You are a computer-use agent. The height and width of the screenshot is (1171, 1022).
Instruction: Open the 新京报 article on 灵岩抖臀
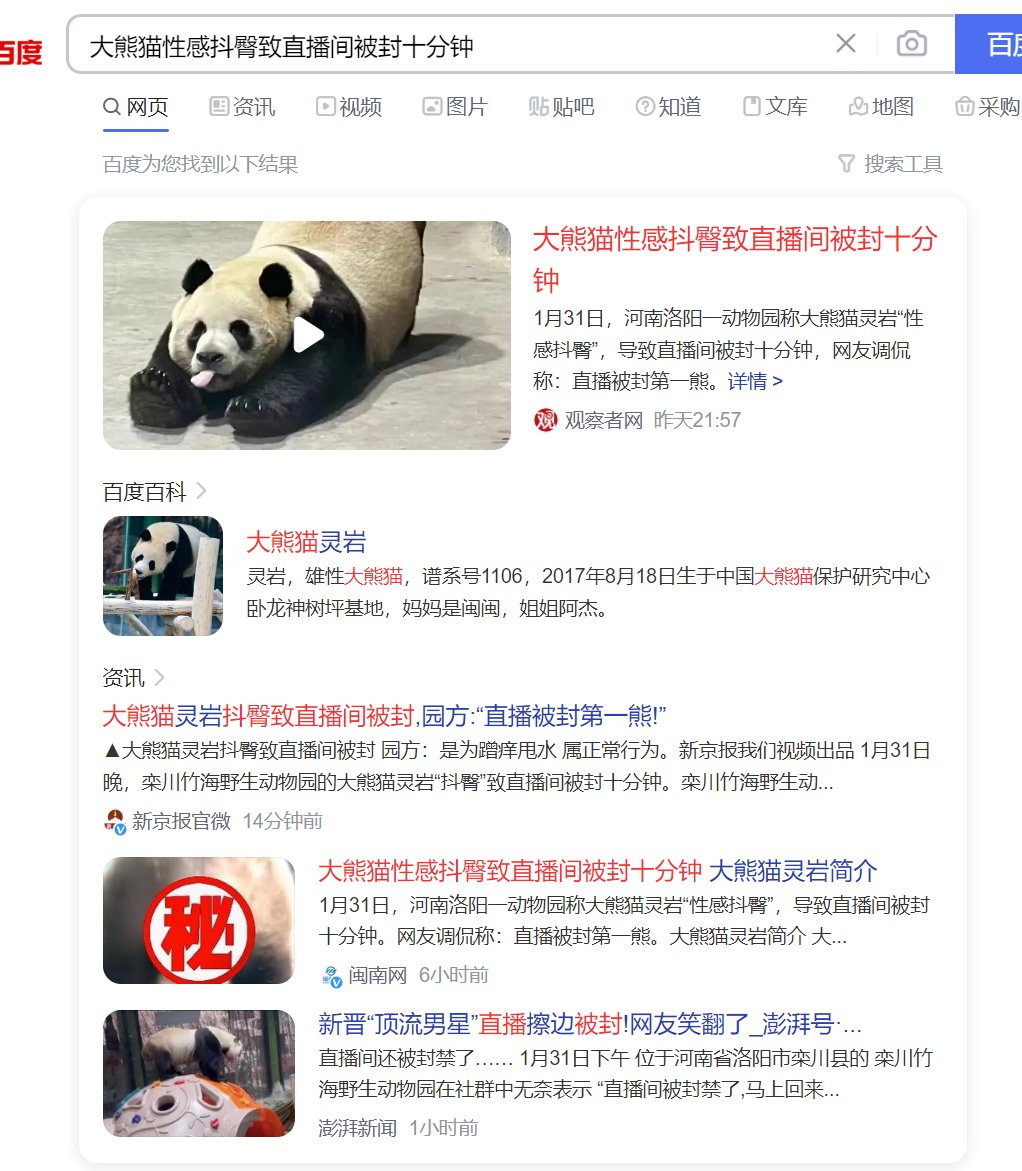pyautogui.click(x=384, y=716)
